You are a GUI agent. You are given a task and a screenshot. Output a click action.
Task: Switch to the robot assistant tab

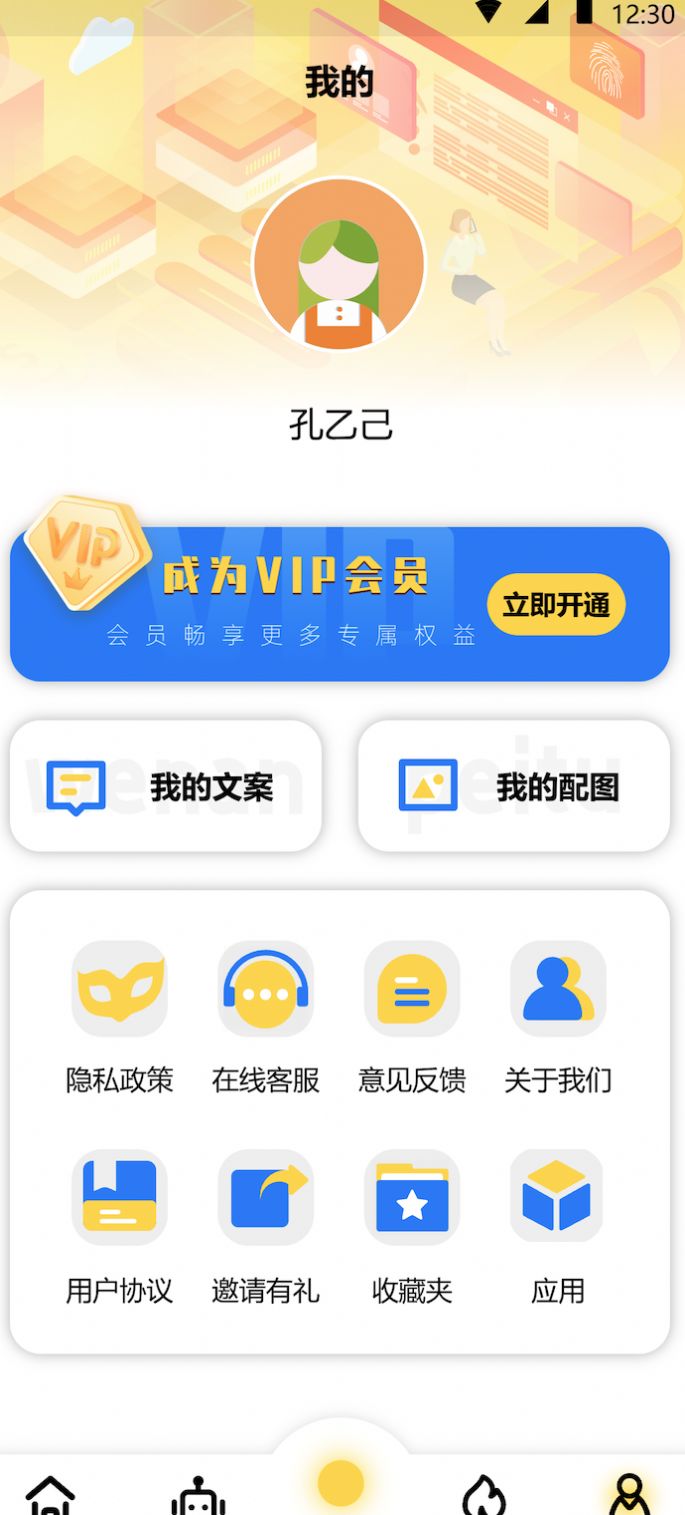tap(198, 1494)
